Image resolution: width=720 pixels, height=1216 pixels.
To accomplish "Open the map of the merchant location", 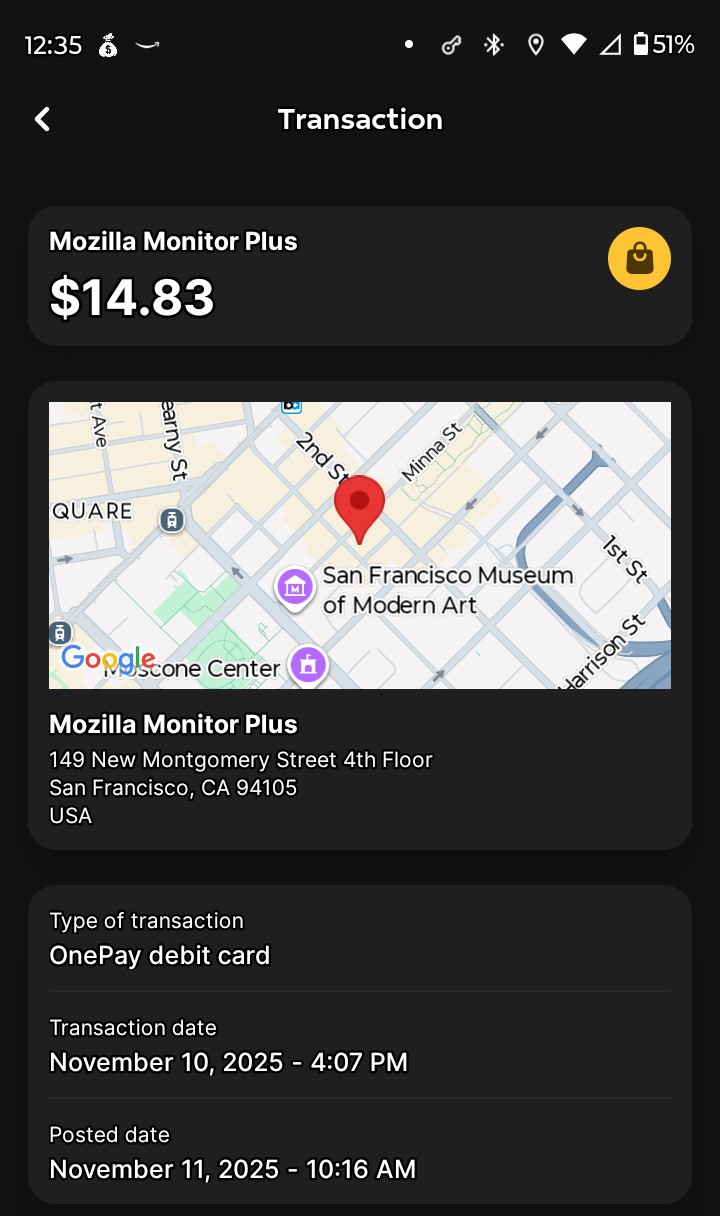I will [x=360, y=545].
